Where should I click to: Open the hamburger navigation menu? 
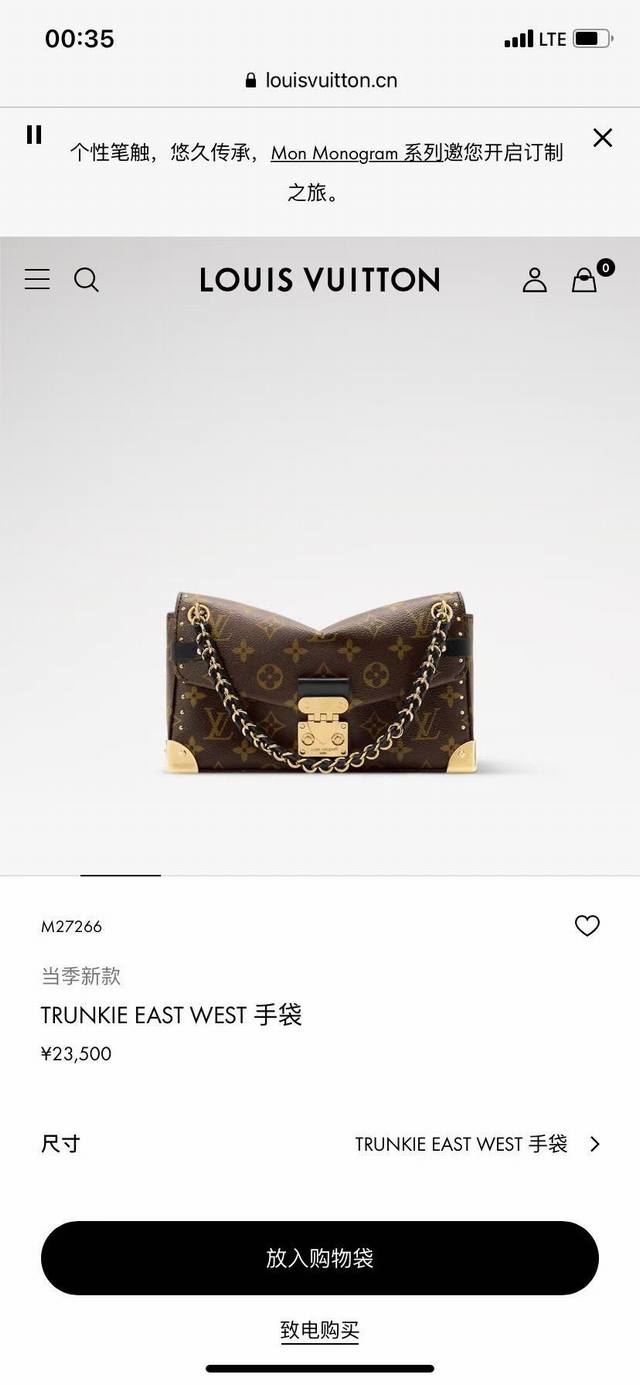(37, 279)
